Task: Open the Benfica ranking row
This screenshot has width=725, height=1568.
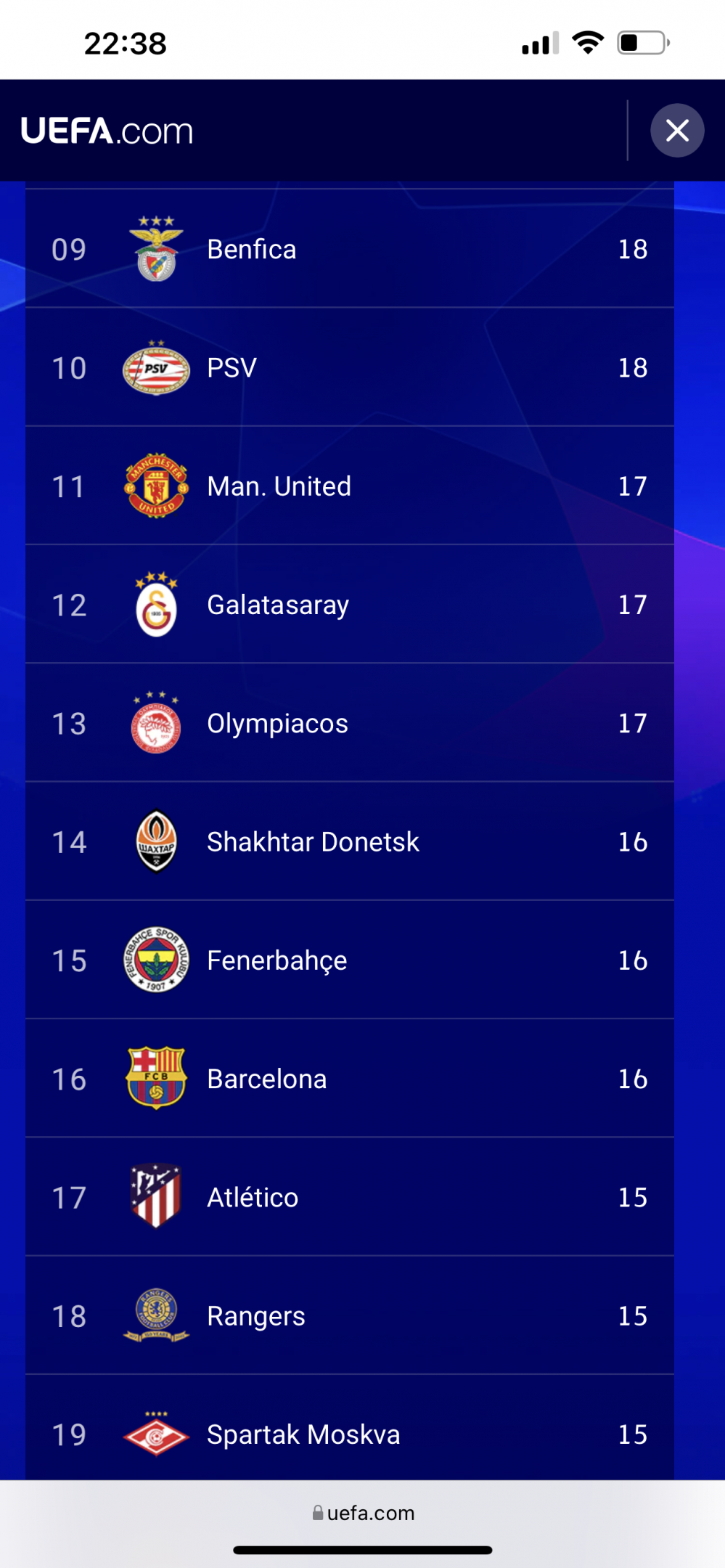Action: [350, 248]
